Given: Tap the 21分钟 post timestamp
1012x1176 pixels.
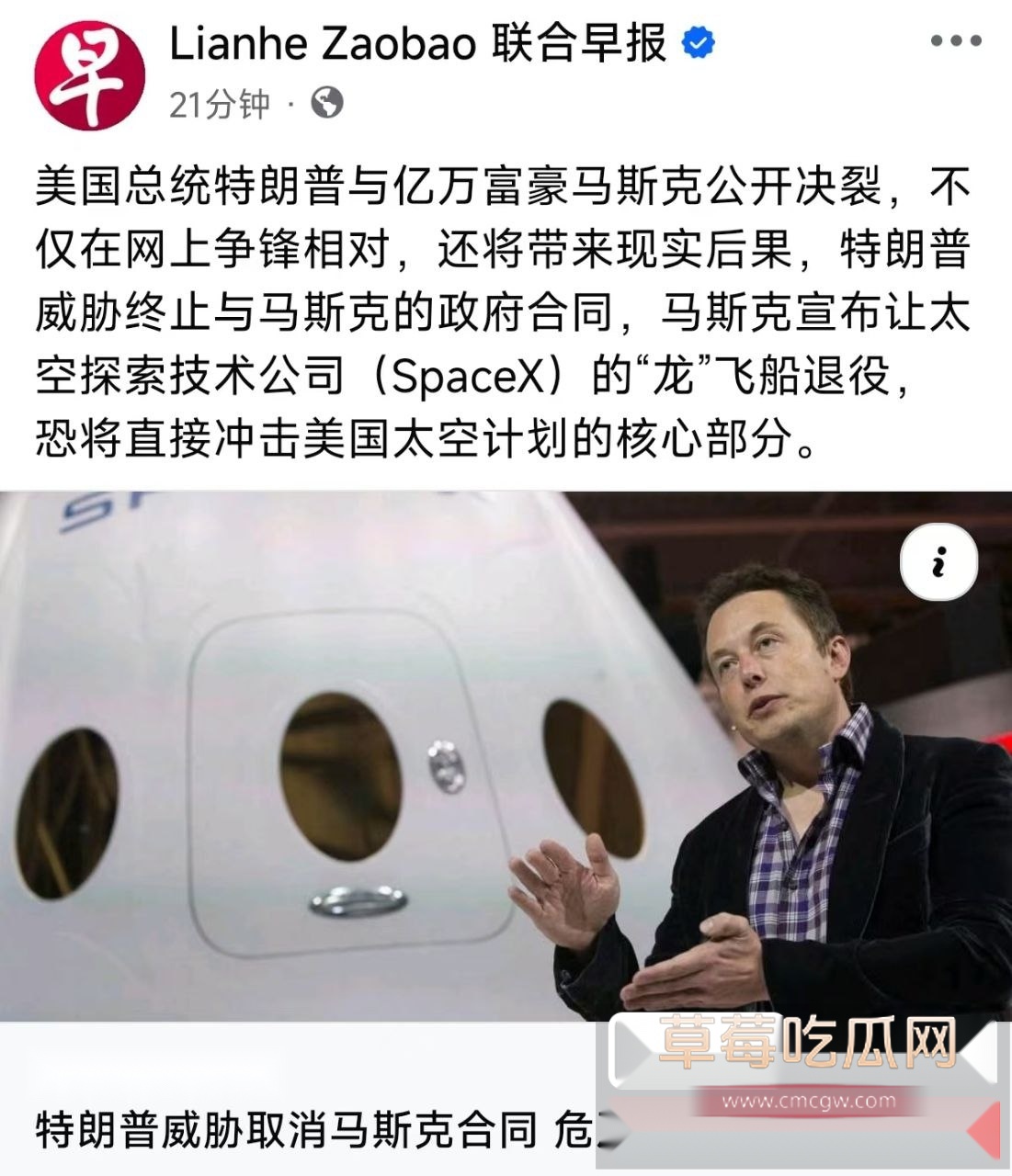Looking at the screenshot, I should 219,104.
